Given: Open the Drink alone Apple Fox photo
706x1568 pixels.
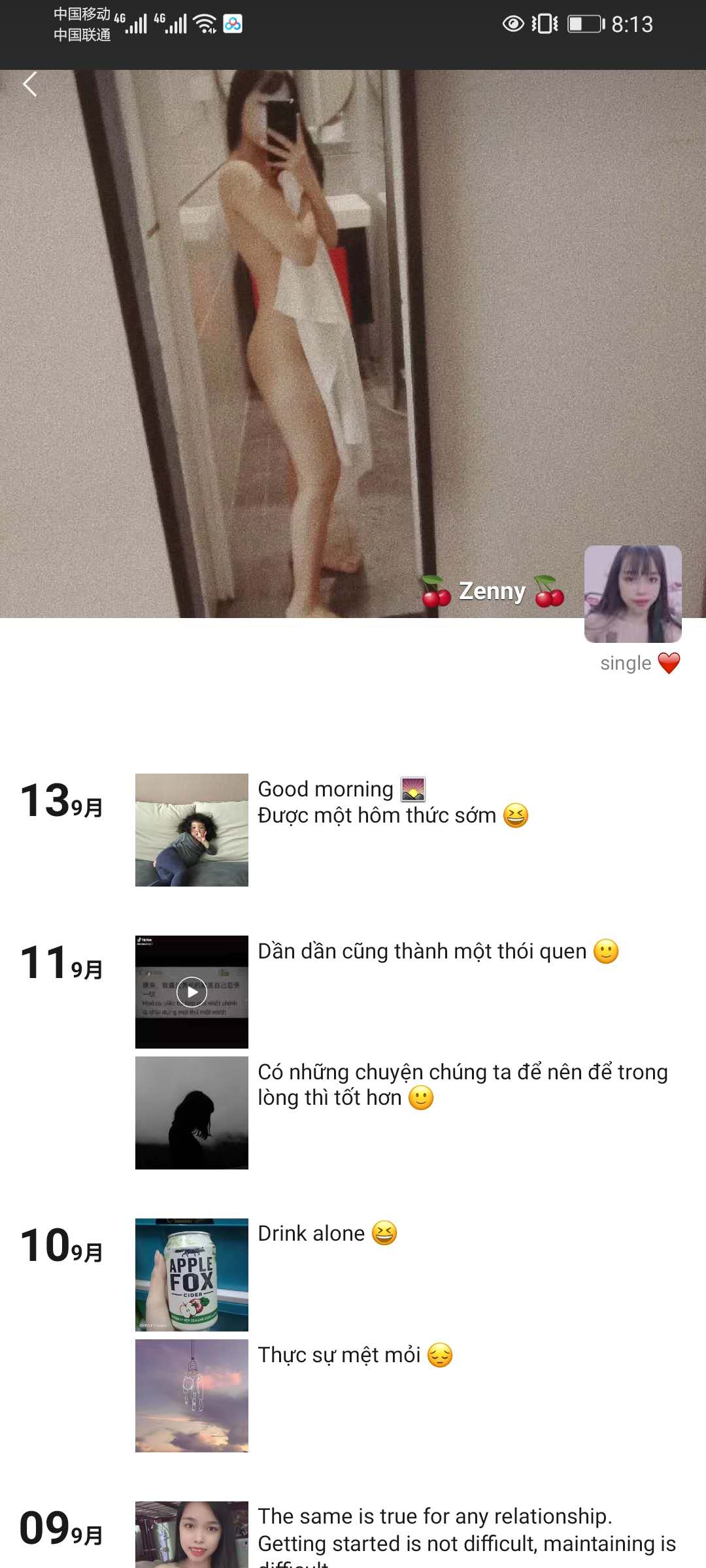Looking at the screenshot, I should 192,1274.
